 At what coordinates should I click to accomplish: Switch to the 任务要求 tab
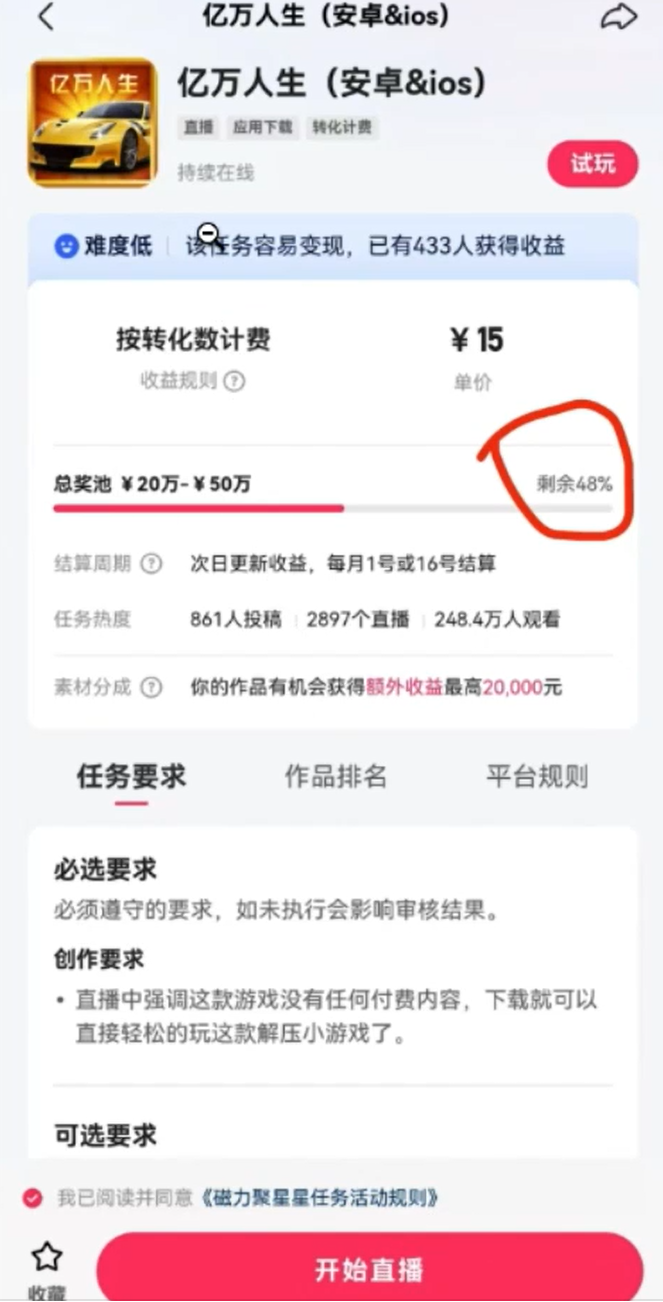tap(131, 777)
